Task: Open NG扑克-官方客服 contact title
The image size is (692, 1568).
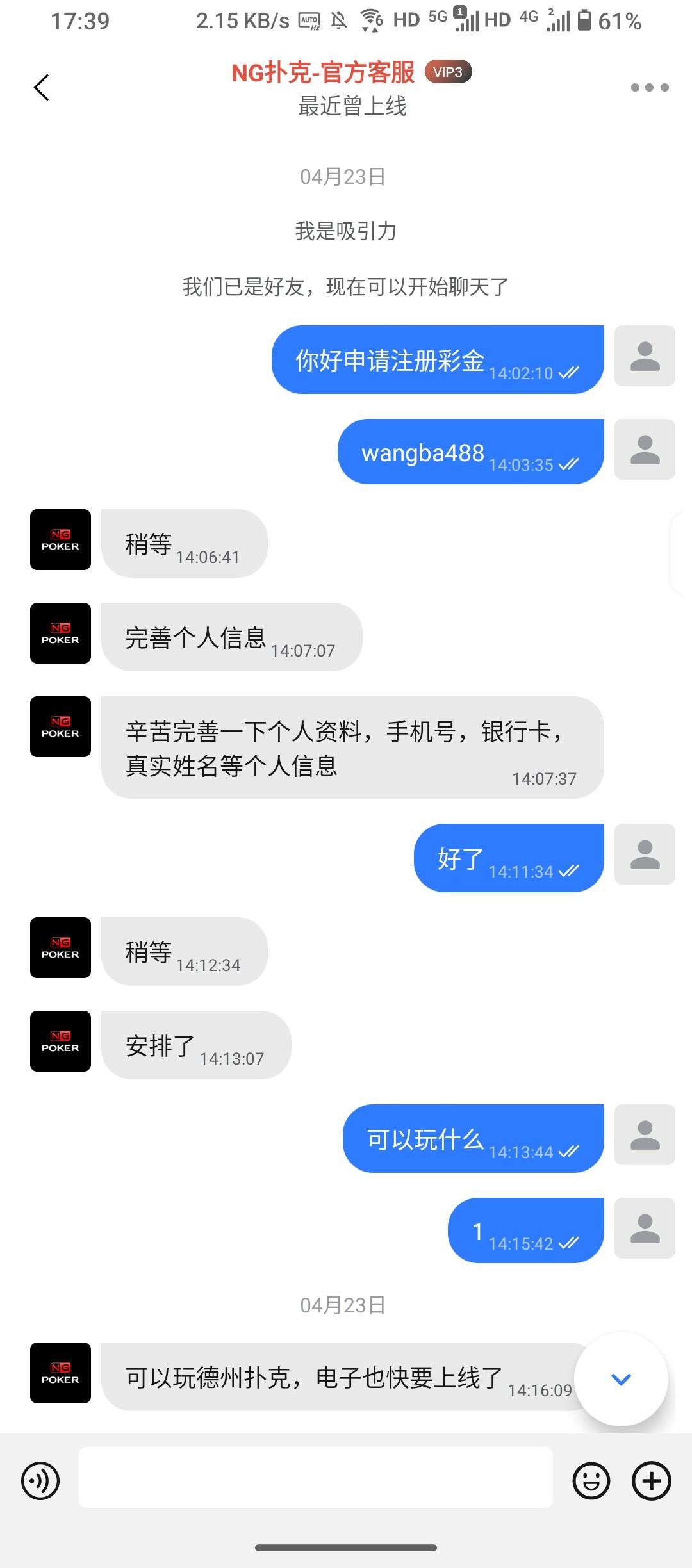Action: click(x=324, y=73)
